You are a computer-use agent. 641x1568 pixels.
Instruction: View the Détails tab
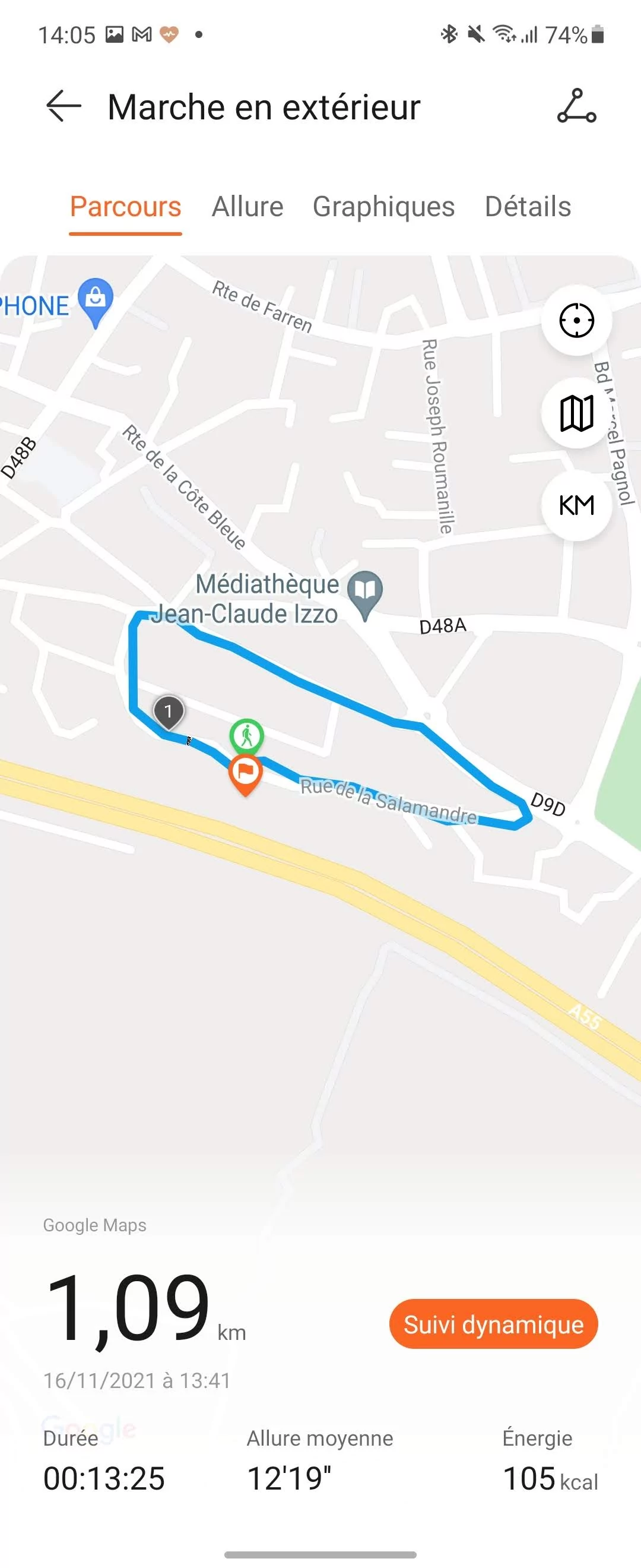pos(527,207)
